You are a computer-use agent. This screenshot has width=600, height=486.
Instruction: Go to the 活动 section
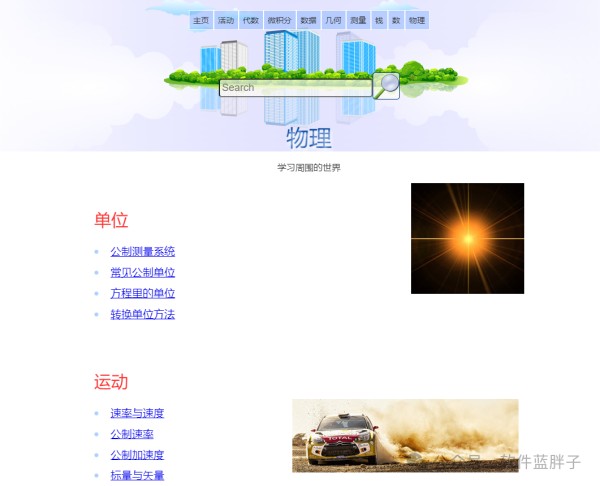[x=226, y=20]
